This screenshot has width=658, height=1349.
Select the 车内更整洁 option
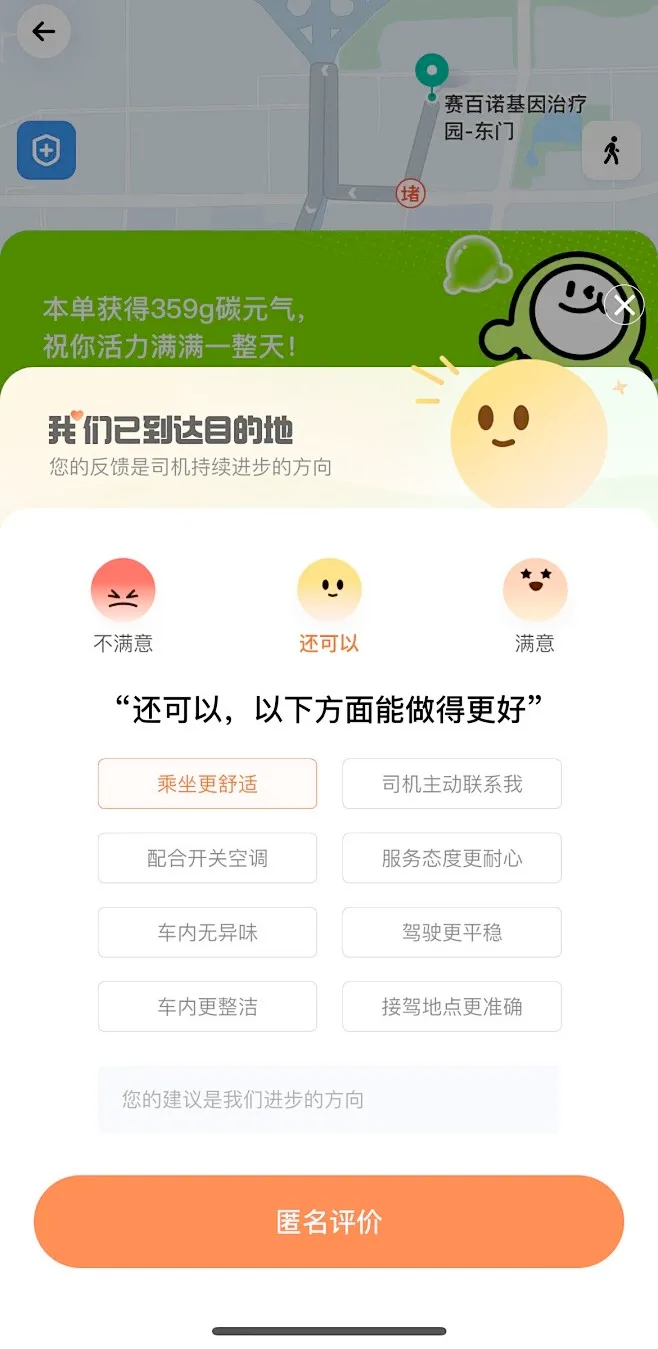pos(207,1006)
